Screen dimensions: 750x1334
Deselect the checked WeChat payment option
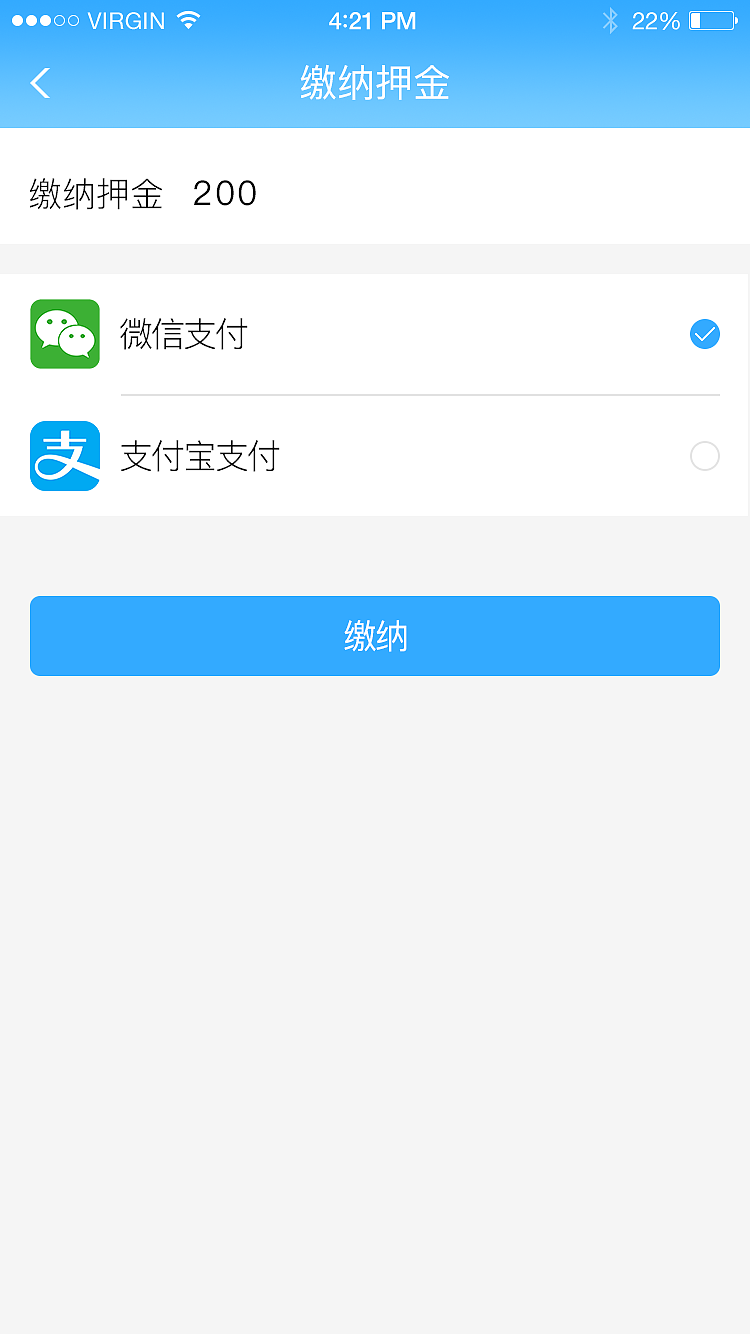pyautogui.click(x=704, y=334)
